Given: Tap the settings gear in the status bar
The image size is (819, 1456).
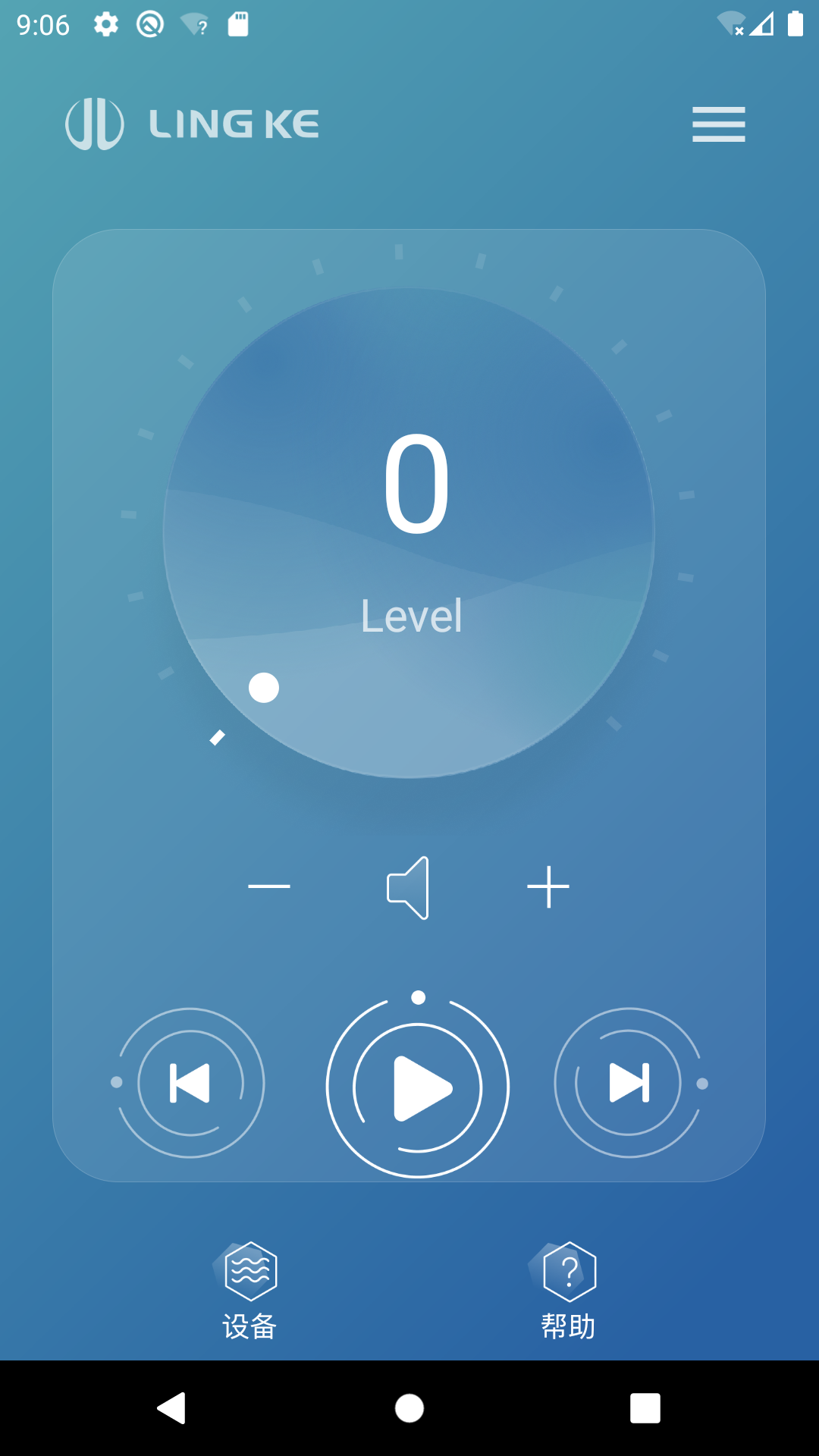Looking at the screenshot, I should (x=105, y=24).
